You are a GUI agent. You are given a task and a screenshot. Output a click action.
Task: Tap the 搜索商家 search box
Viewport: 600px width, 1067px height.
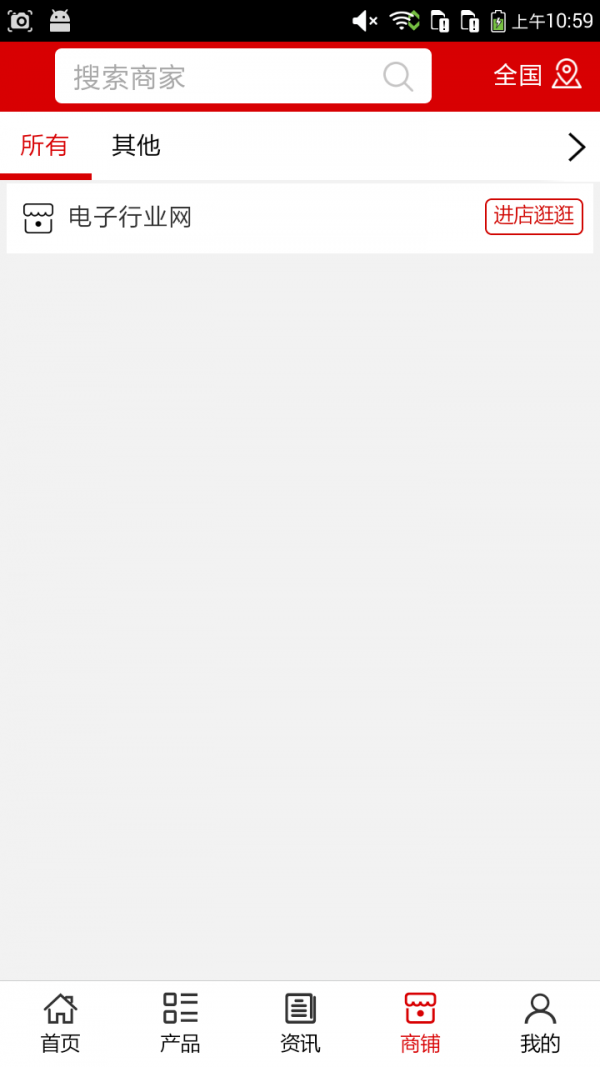pos(220,77)
